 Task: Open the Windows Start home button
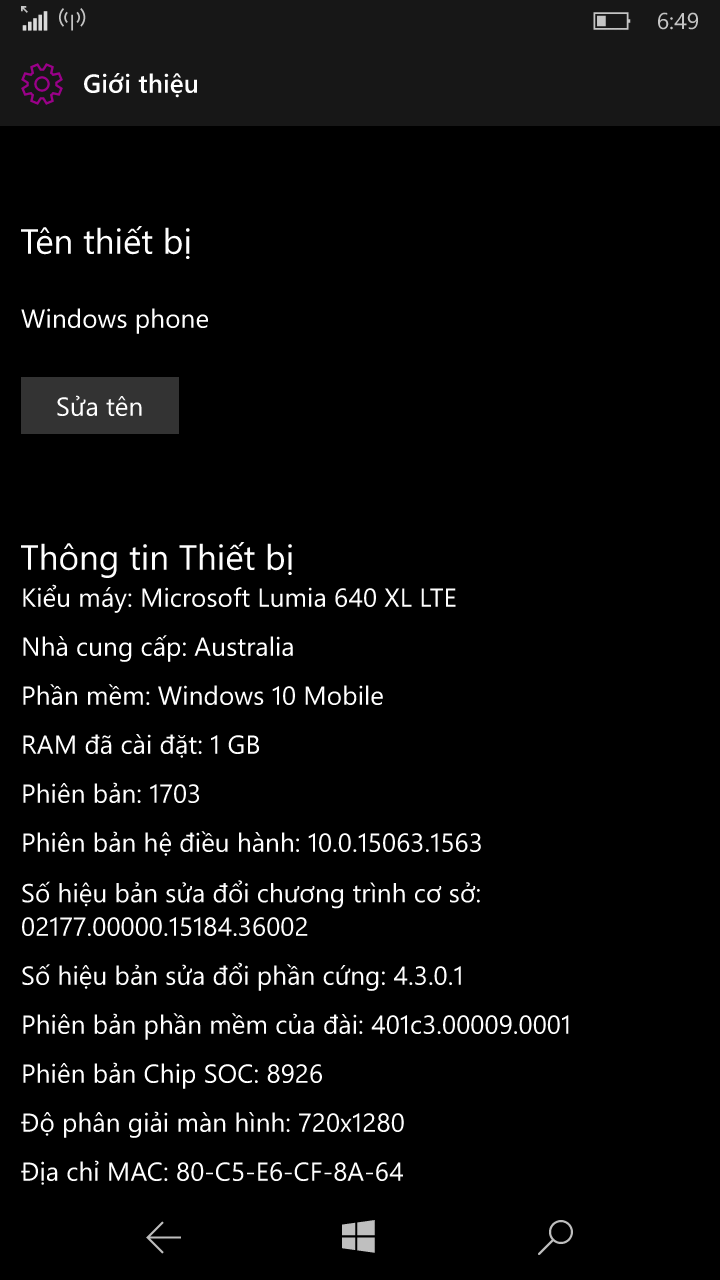[358, 1237]
